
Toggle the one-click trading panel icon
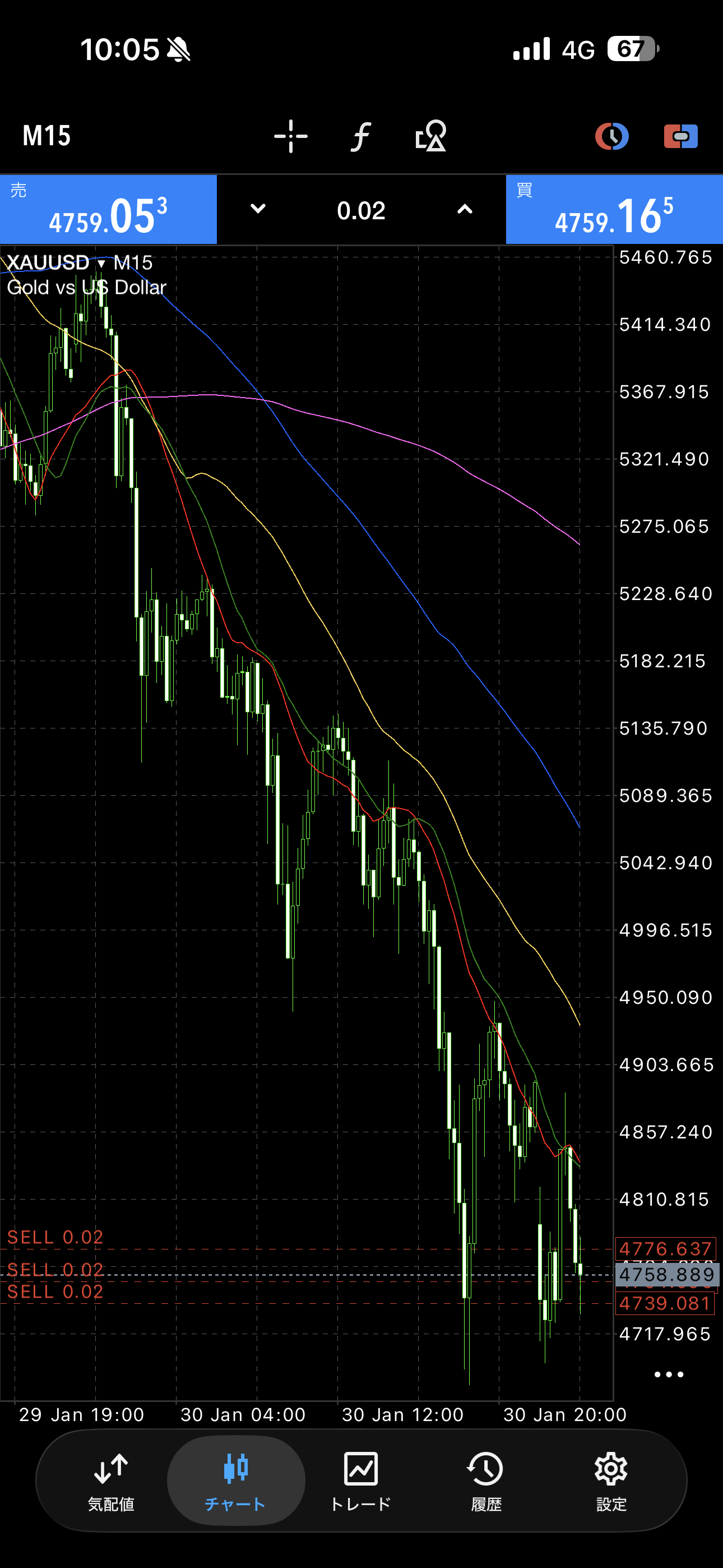[x=680, y=136]
